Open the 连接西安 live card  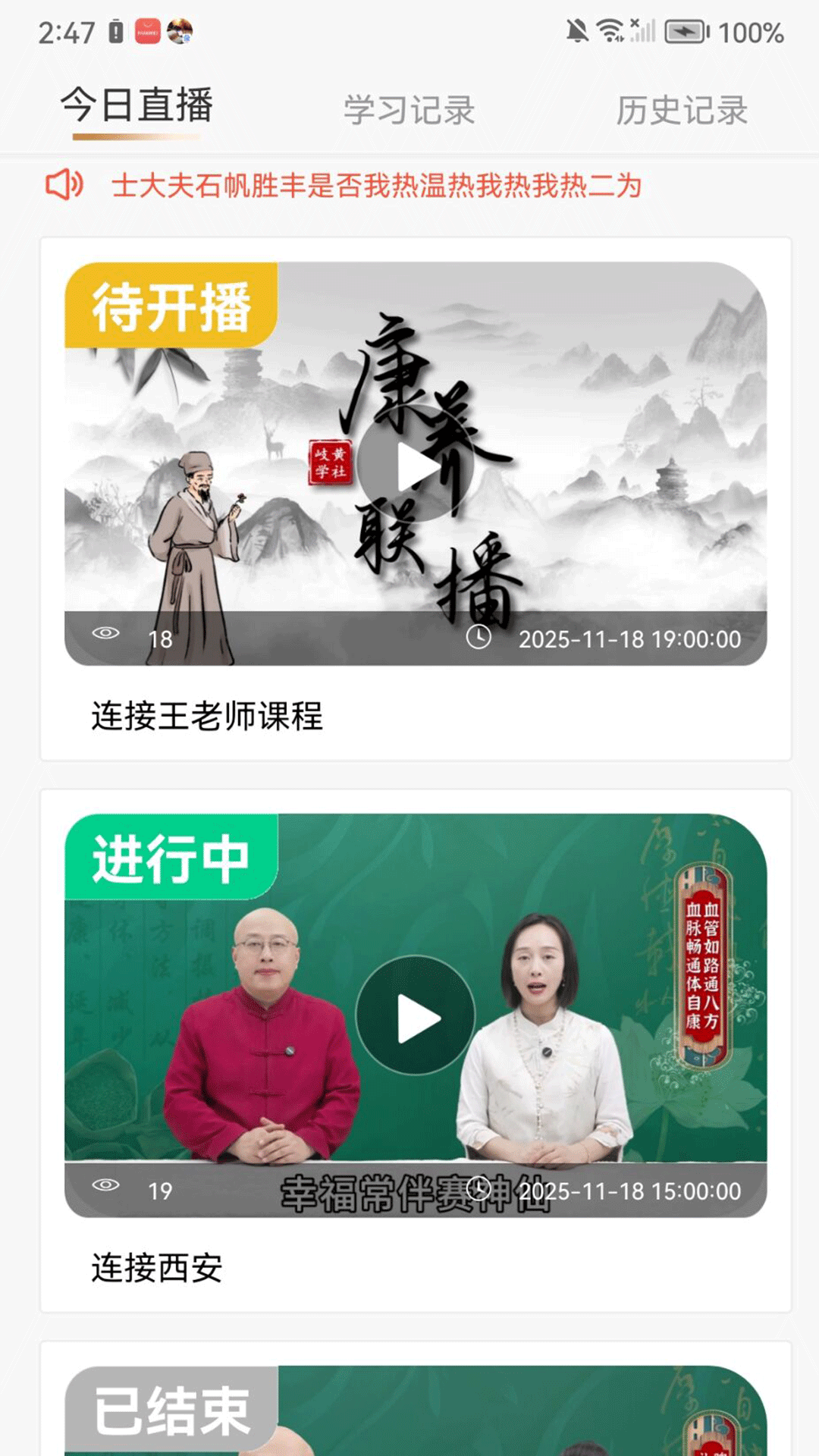point(157,1267)
